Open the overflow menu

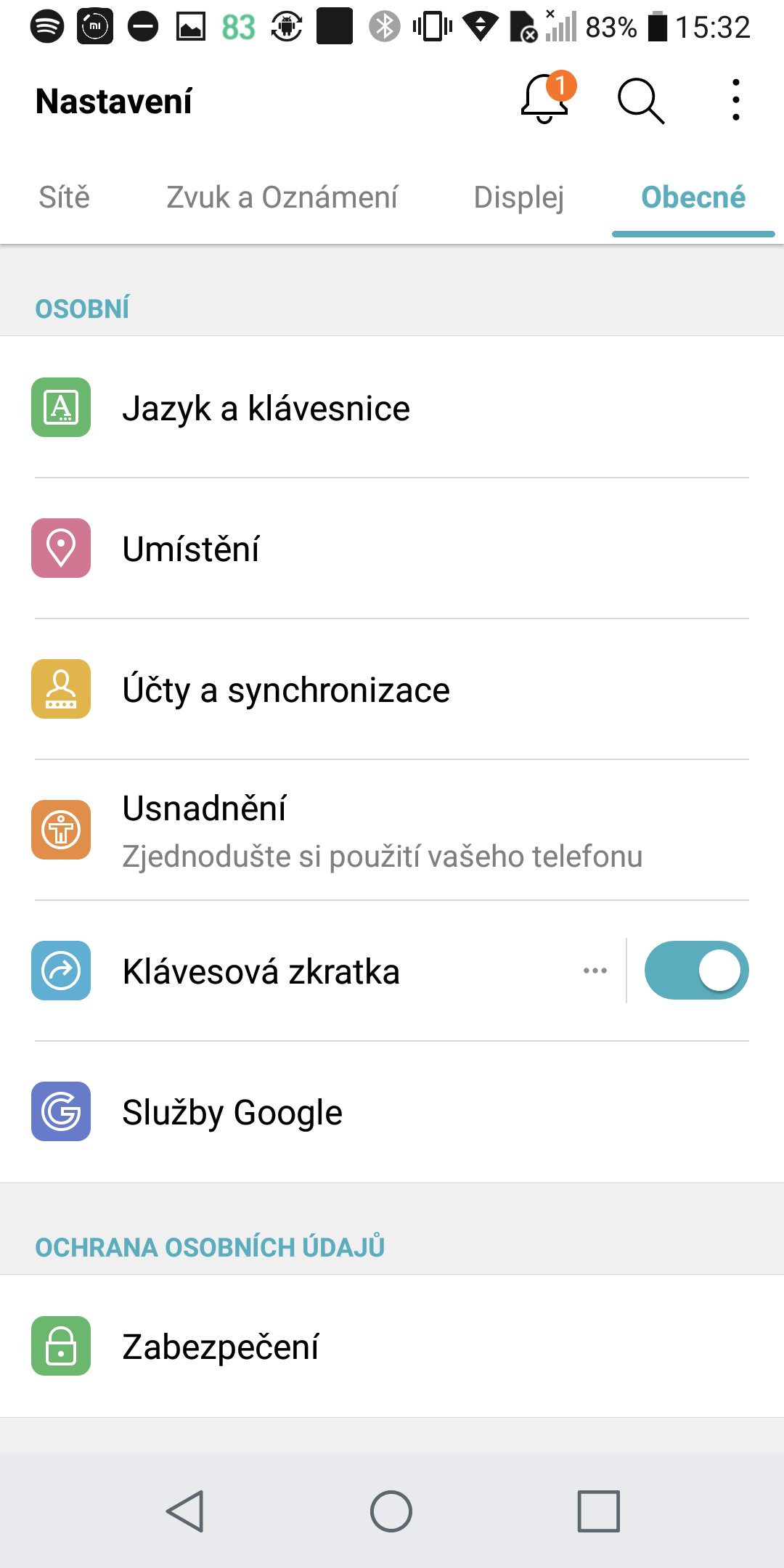[x=735, y=100]
